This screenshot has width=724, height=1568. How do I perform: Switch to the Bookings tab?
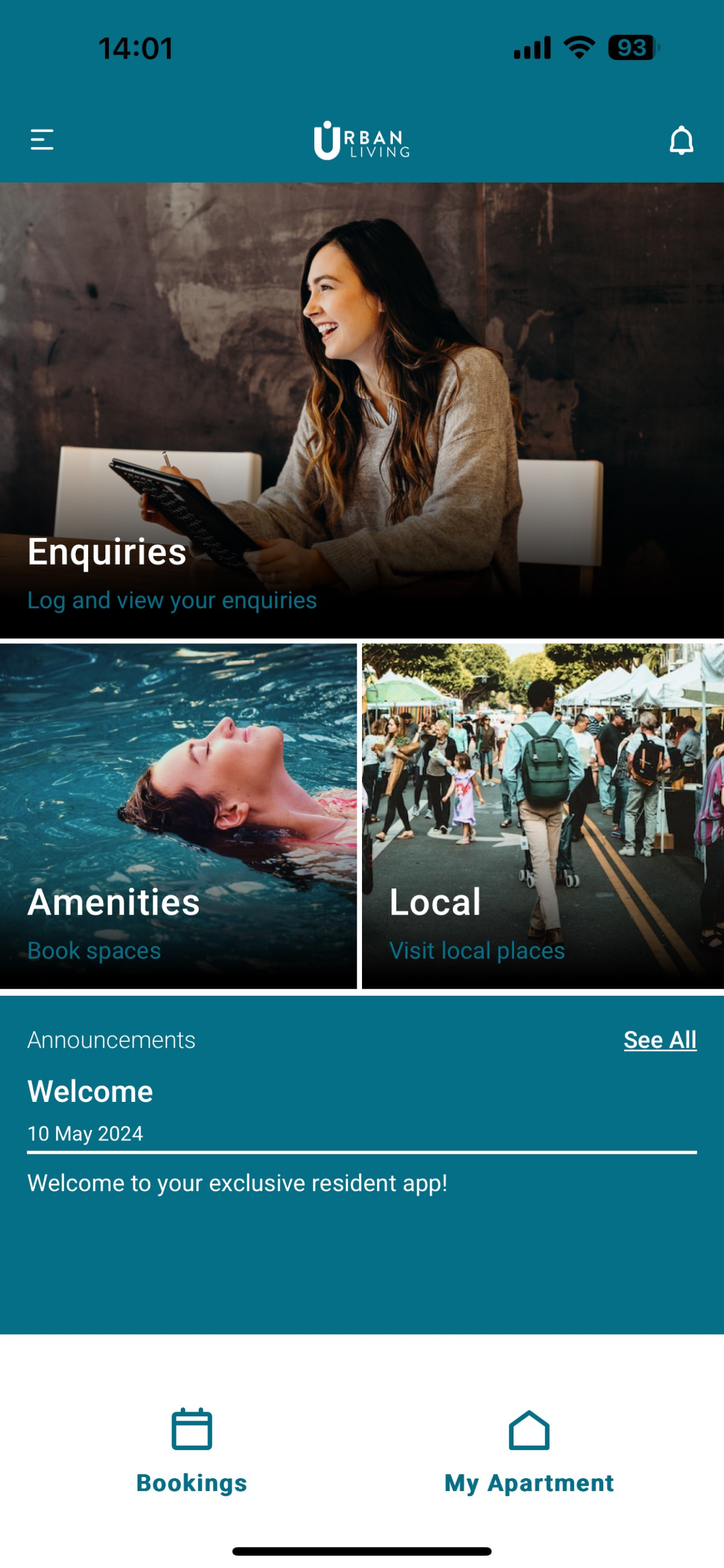click(192, 1483)
